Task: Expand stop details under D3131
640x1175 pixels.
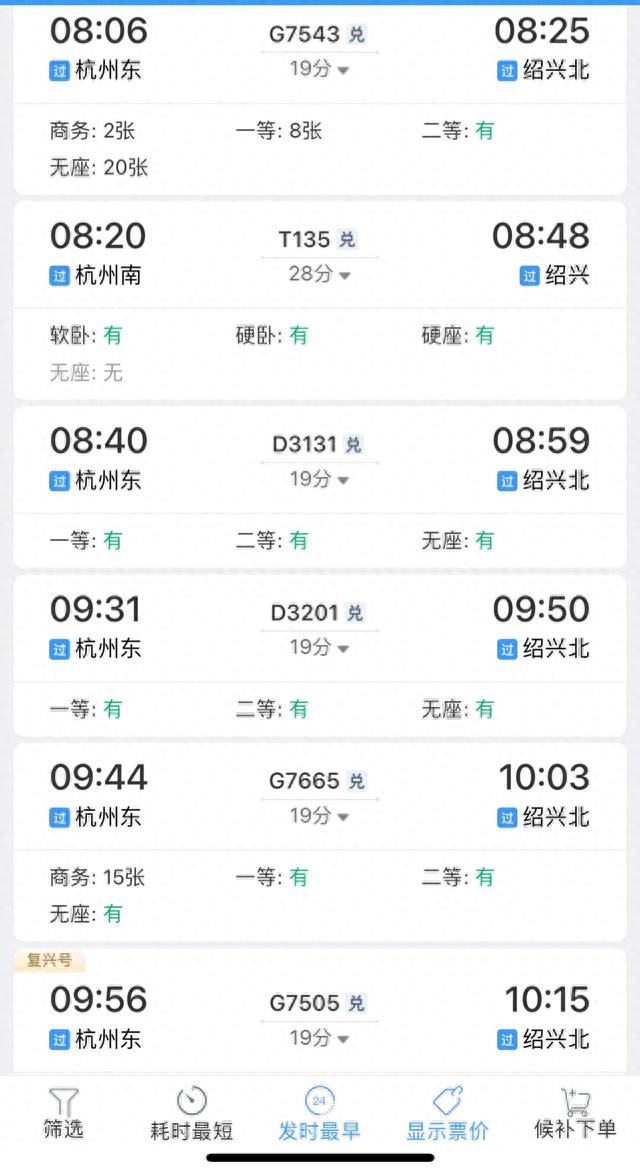Action: [x=319, y=479]
